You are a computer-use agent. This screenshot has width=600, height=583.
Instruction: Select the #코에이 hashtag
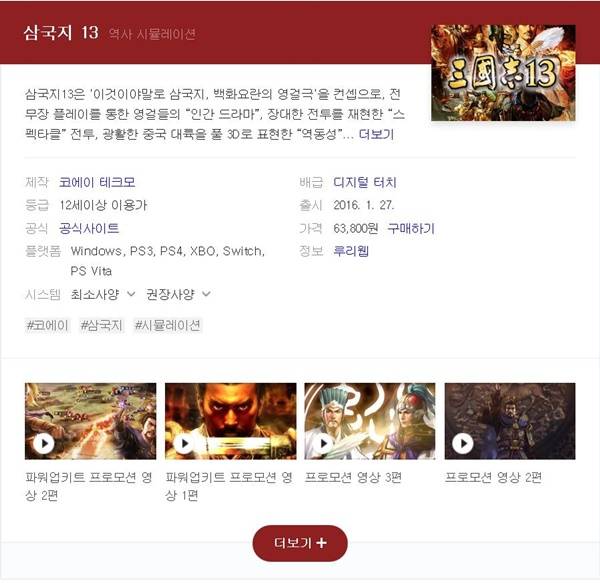[x=48, y=325]
